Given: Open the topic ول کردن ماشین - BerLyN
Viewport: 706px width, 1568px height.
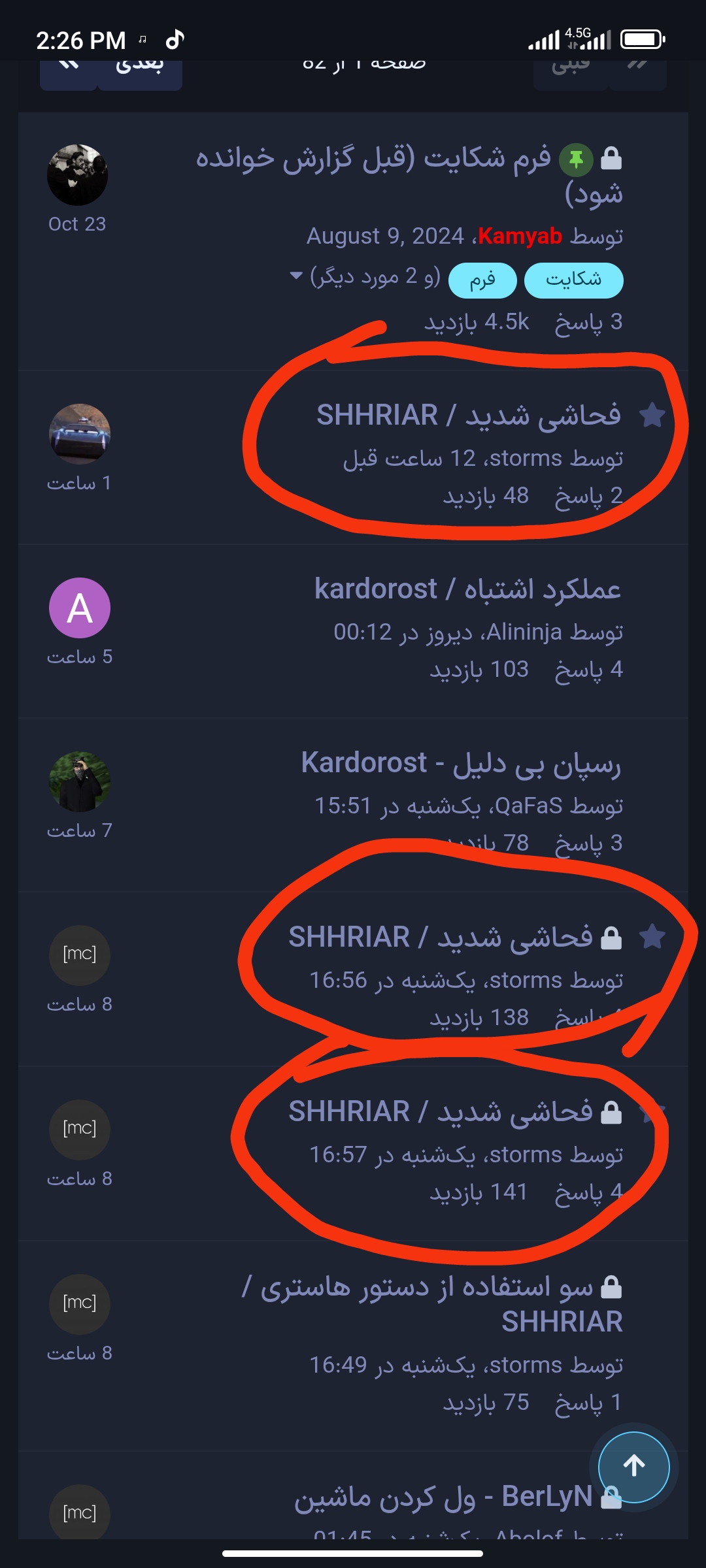Looking at the screenshot, I should (443, 1497).
